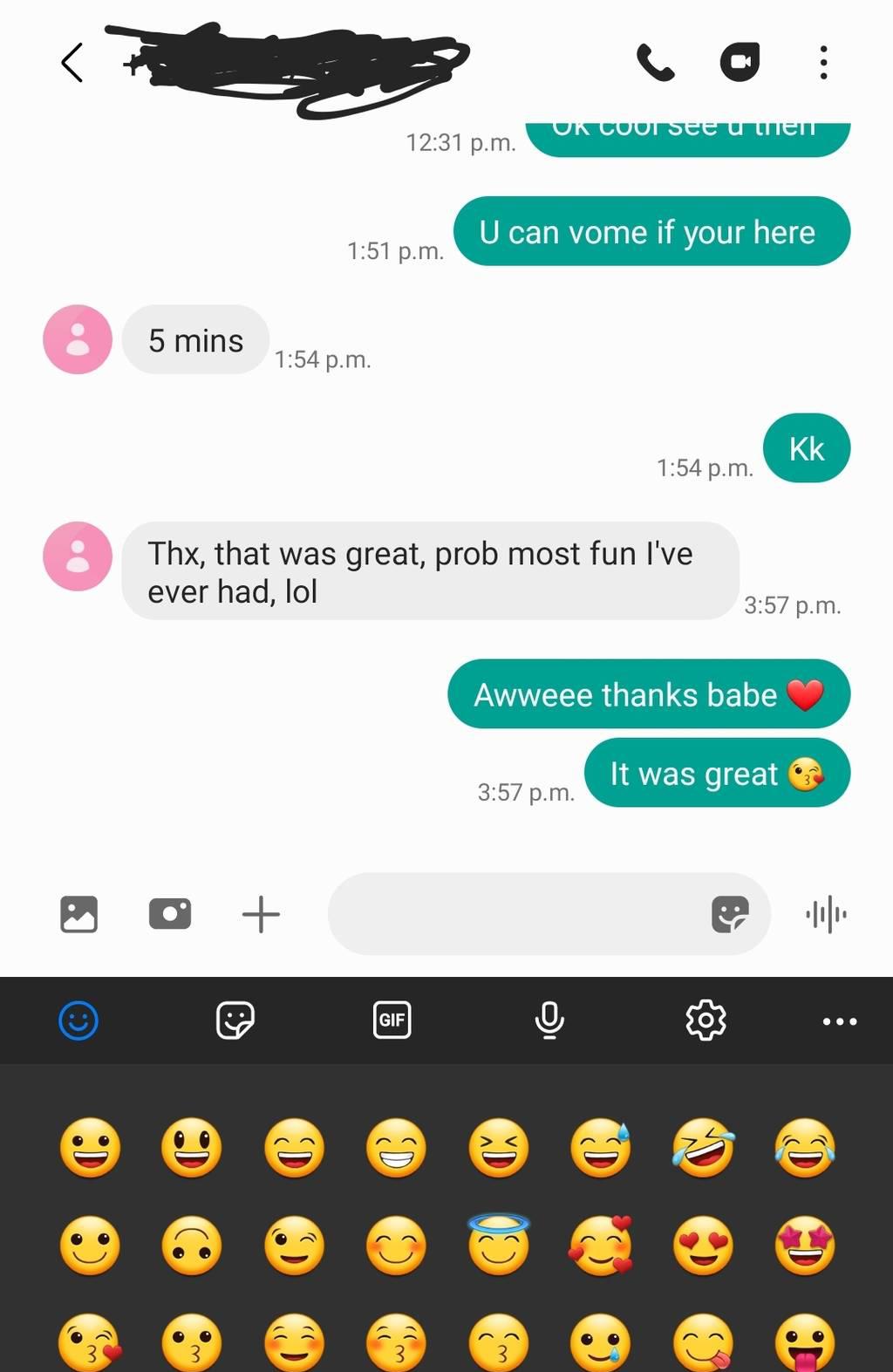Open the GIF keyboard tab
Screen dimensions: 893x1372
392,1020
